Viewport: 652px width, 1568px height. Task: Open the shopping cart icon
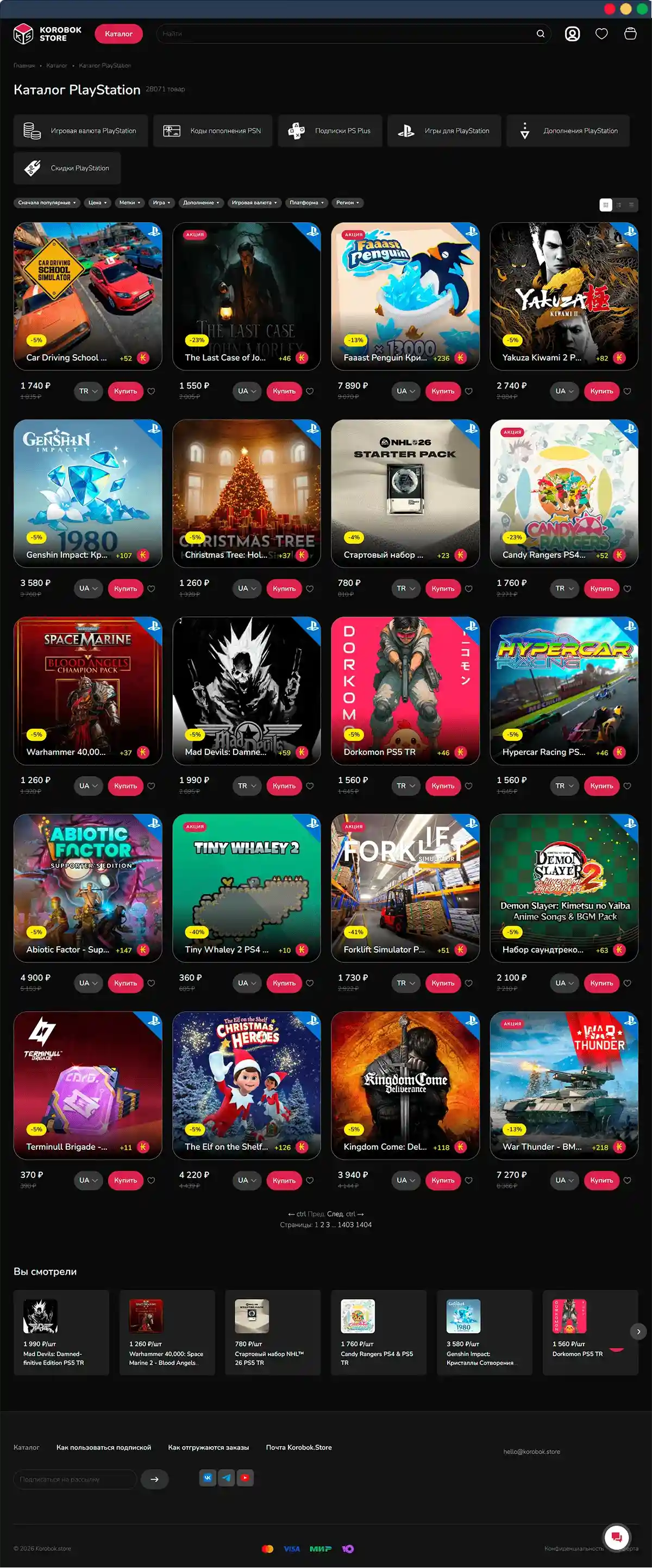(630, 34)
